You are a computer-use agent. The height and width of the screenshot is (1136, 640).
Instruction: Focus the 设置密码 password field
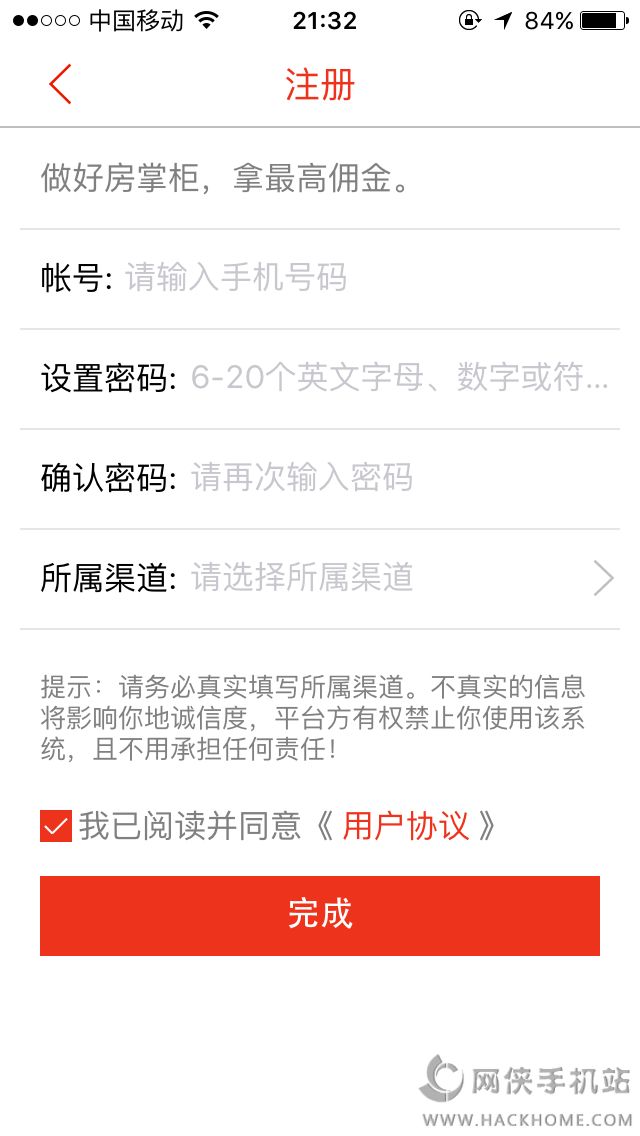click(x=398, y=378)
